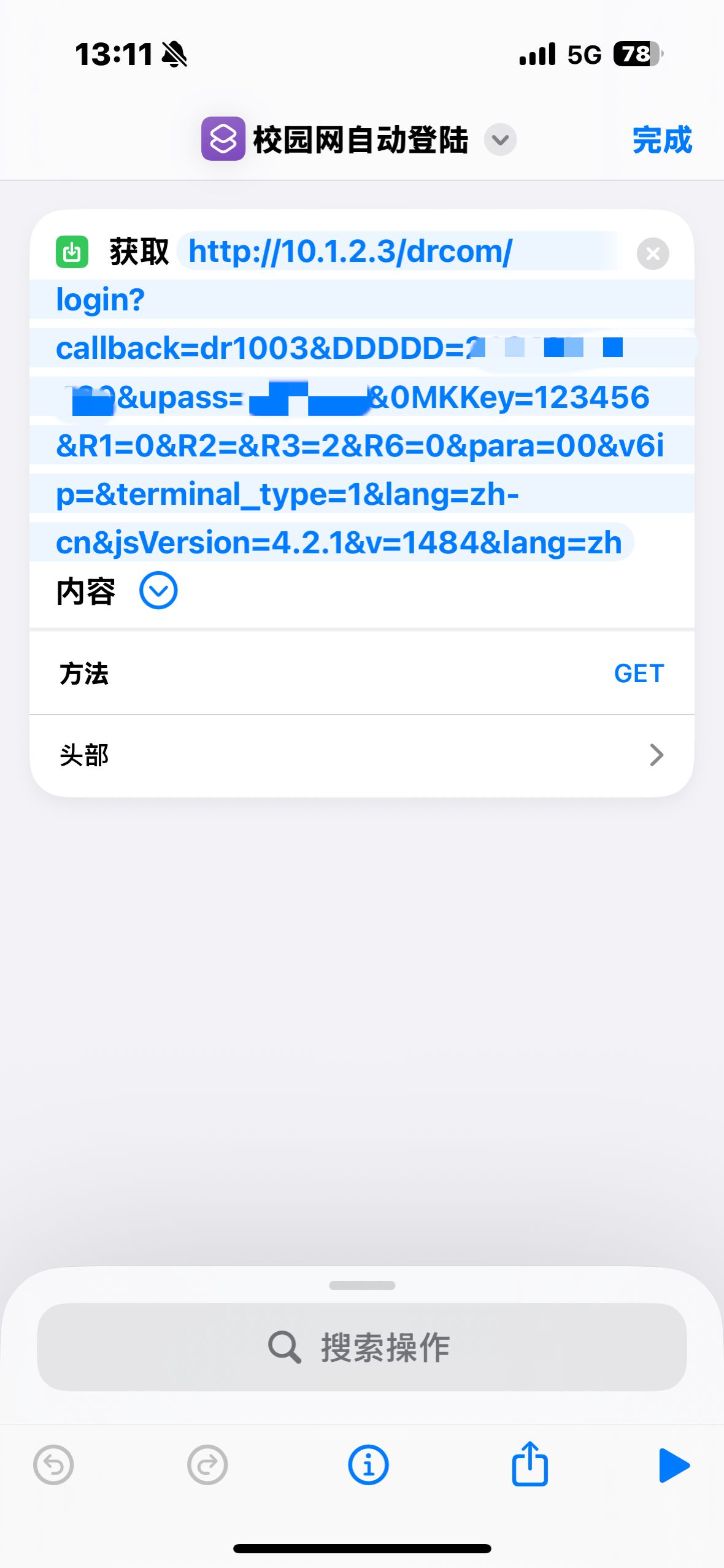This screenshot has height=1568, width=724.
Task: Undo the last edit
Action: coord(53,1466)
